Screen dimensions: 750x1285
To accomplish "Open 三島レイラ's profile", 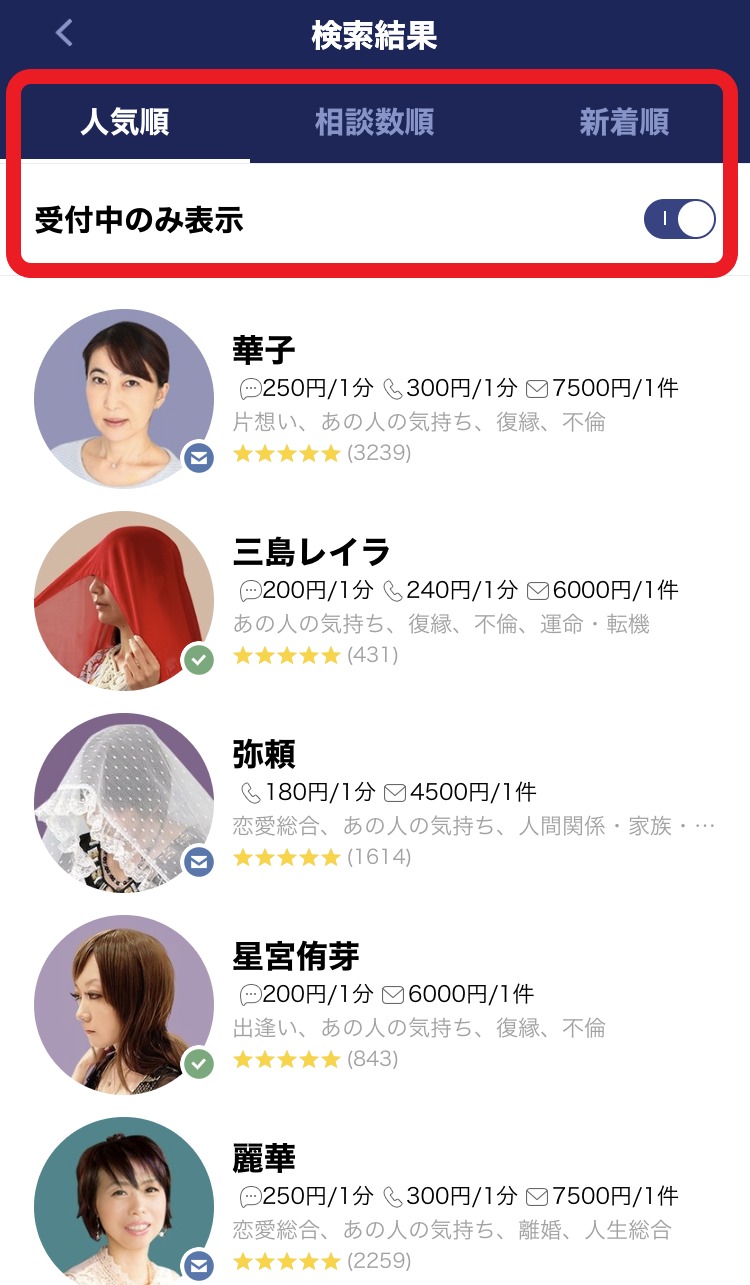I will click(x=311, y=552).
